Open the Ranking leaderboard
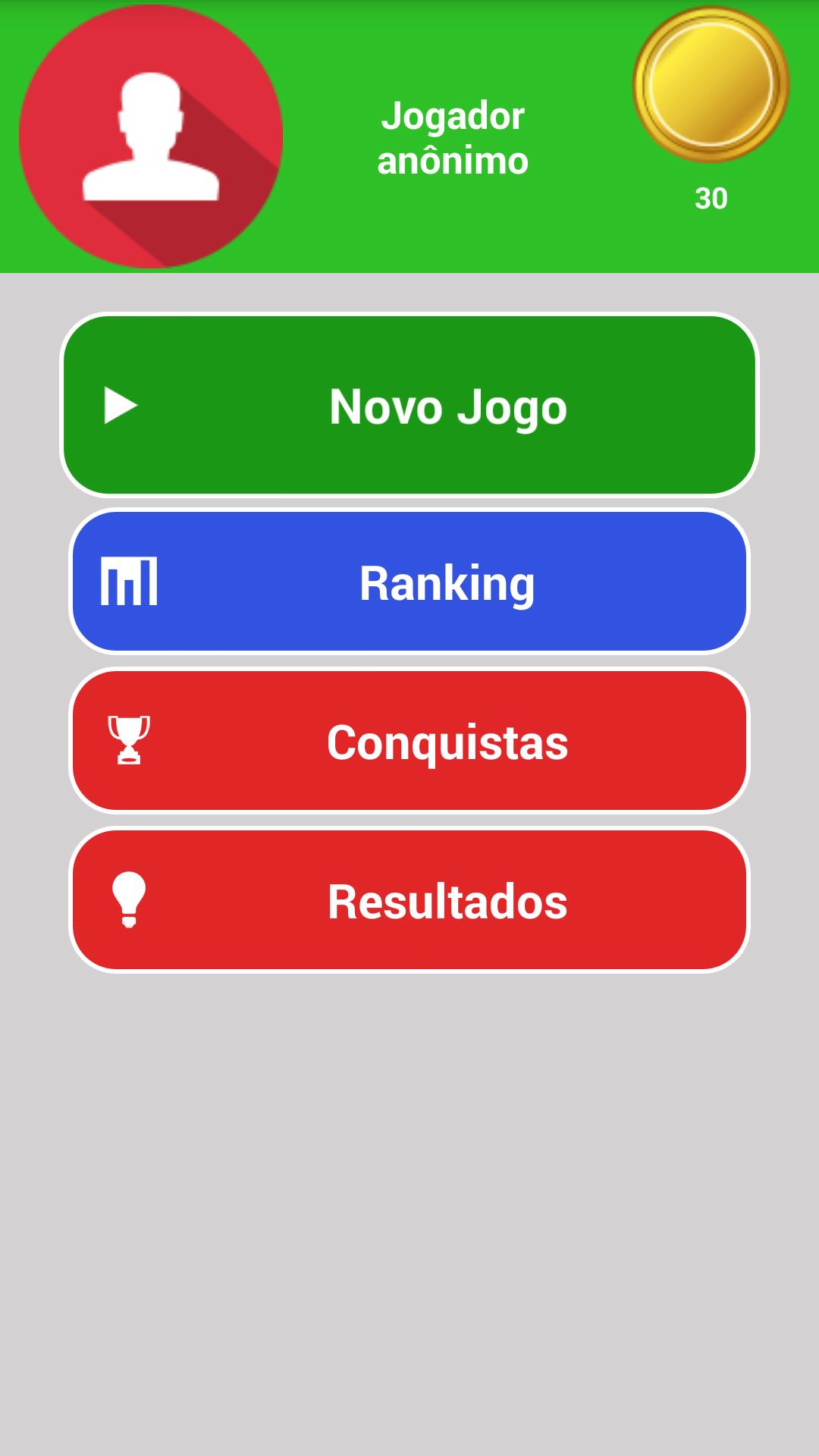The width and height of the screenshot is (819, 1456). (x=409, y=582)
